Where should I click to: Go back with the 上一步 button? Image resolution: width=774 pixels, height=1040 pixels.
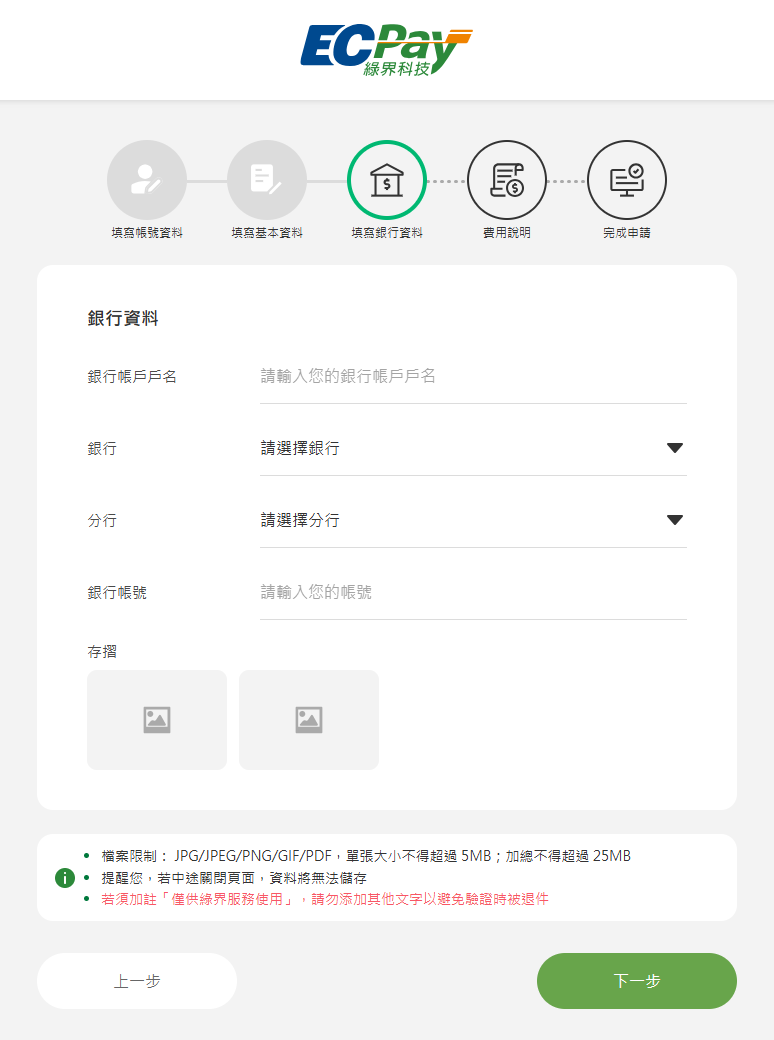(137, 981)
